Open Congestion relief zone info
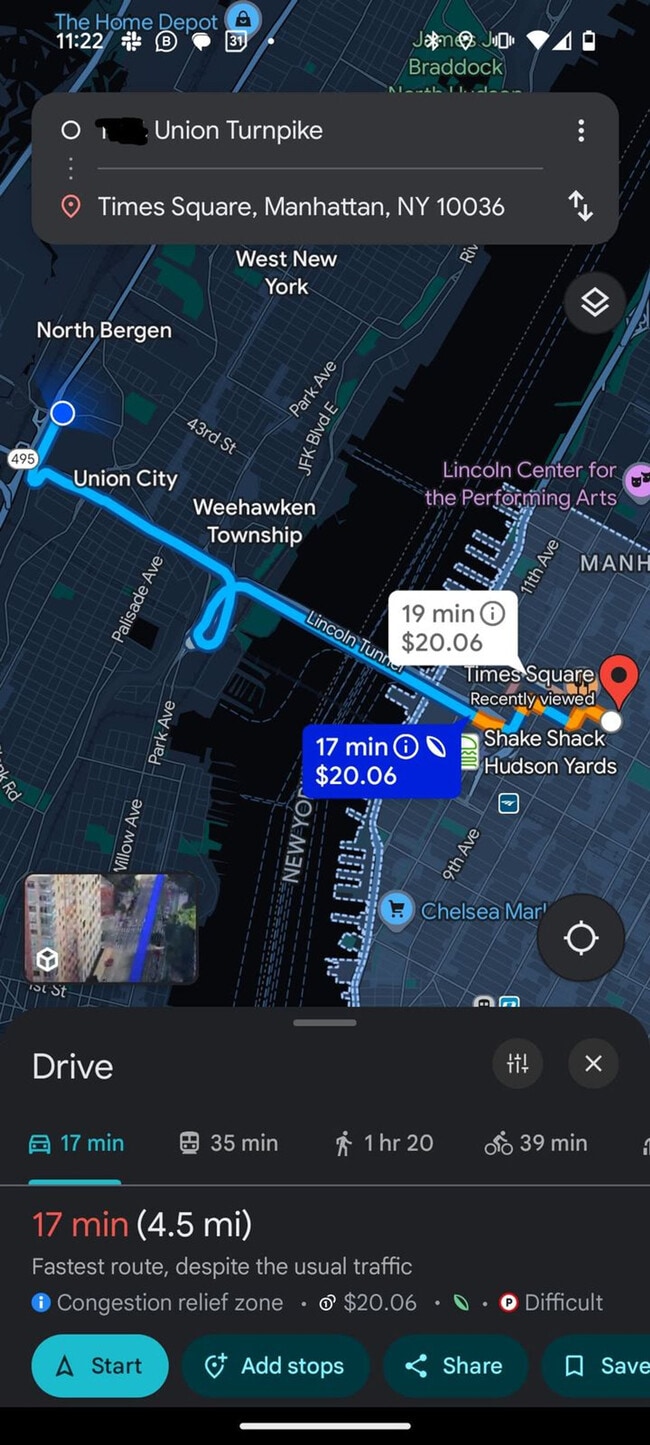 [x=158, y=1302]
